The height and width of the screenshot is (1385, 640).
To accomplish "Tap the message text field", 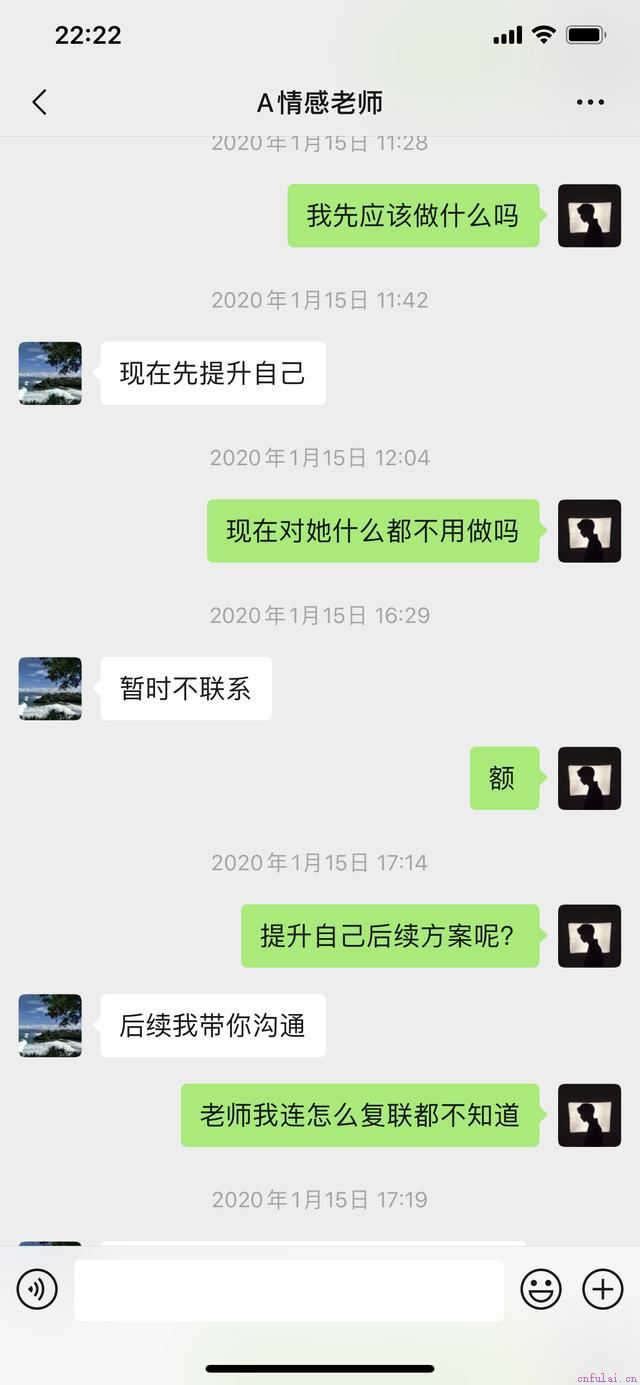I will click(x=288, y=1290).
